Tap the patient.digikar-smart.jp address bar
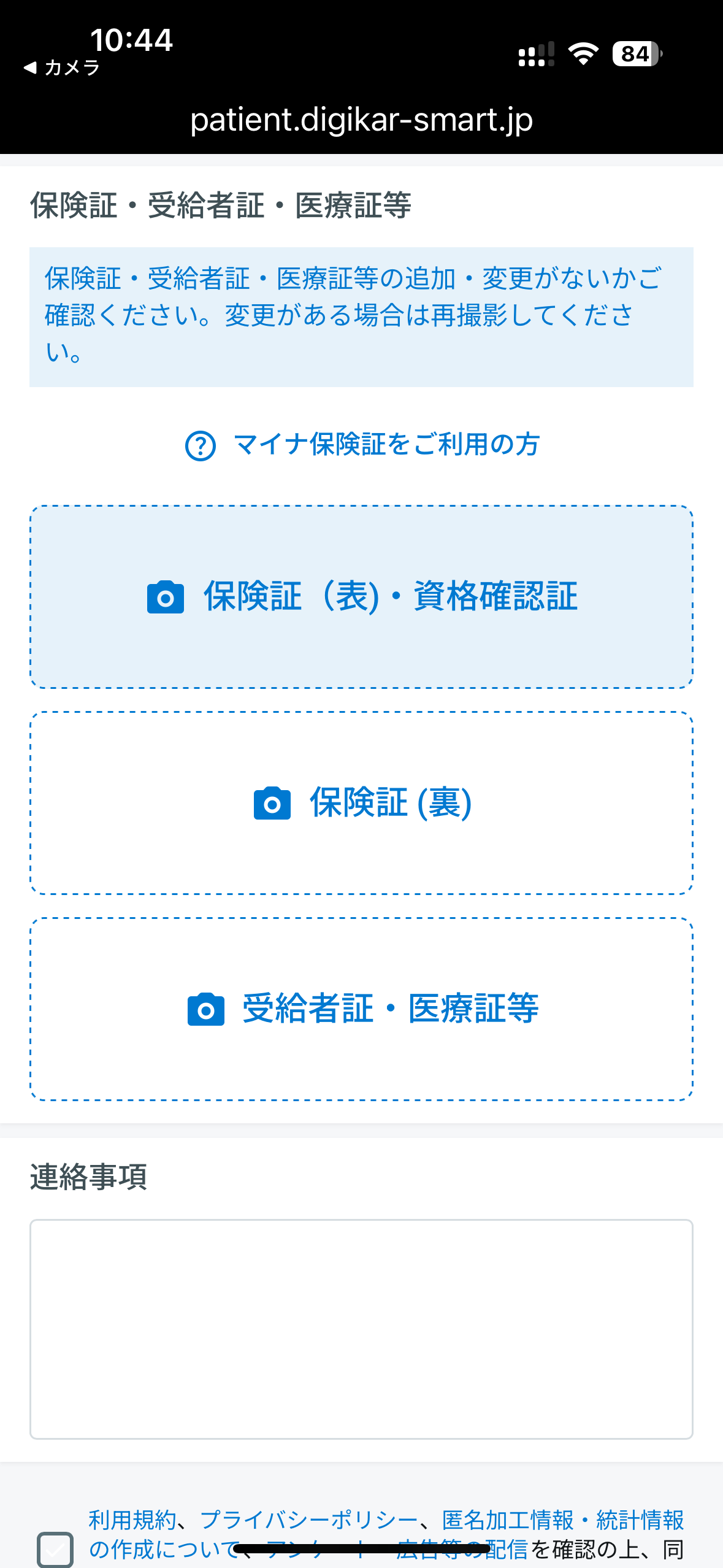Viewport: 723px width, 1568px height. (362, 119)
